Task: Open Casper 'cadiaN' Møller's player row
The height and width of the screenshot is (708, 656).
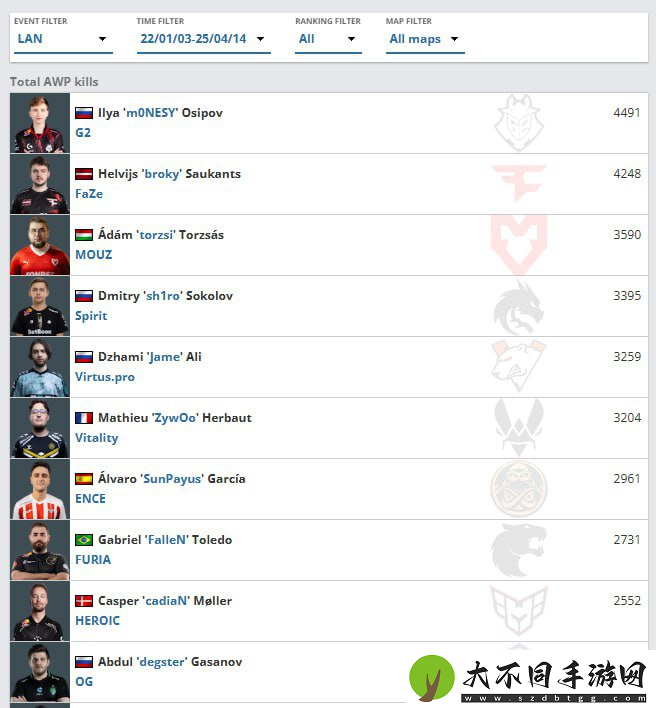Action: 164,601
